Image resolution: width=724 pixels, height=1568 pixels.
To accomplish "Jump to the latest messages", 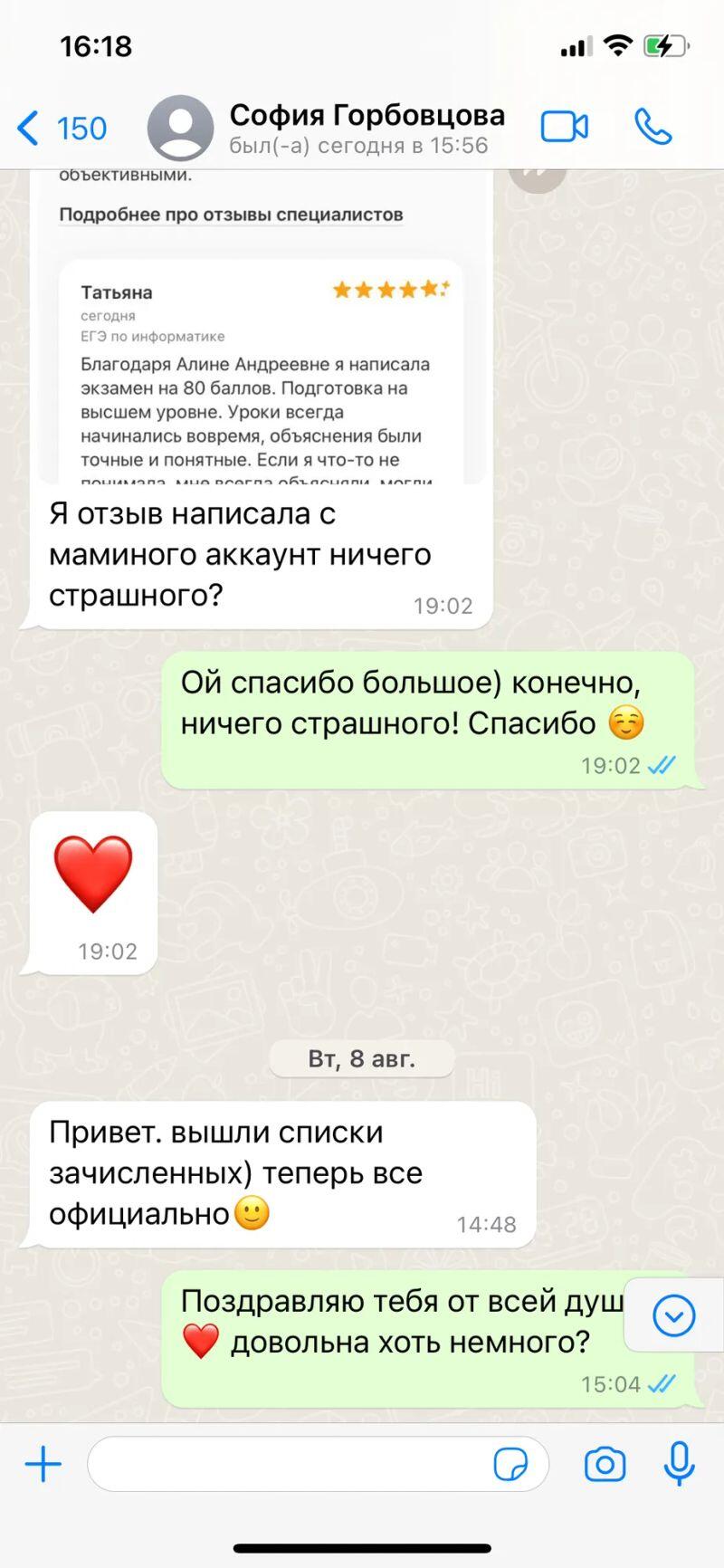I will 673,1315.
